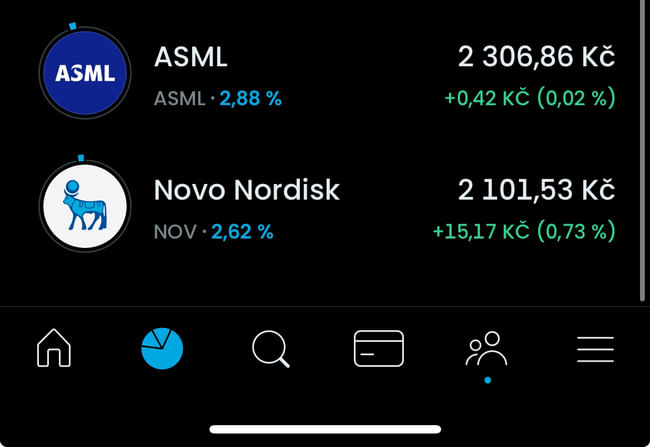Switch to the portfolio pie chart tab
Image resolution: width=650 pixels, height=447 pixels.
(162, 348)
